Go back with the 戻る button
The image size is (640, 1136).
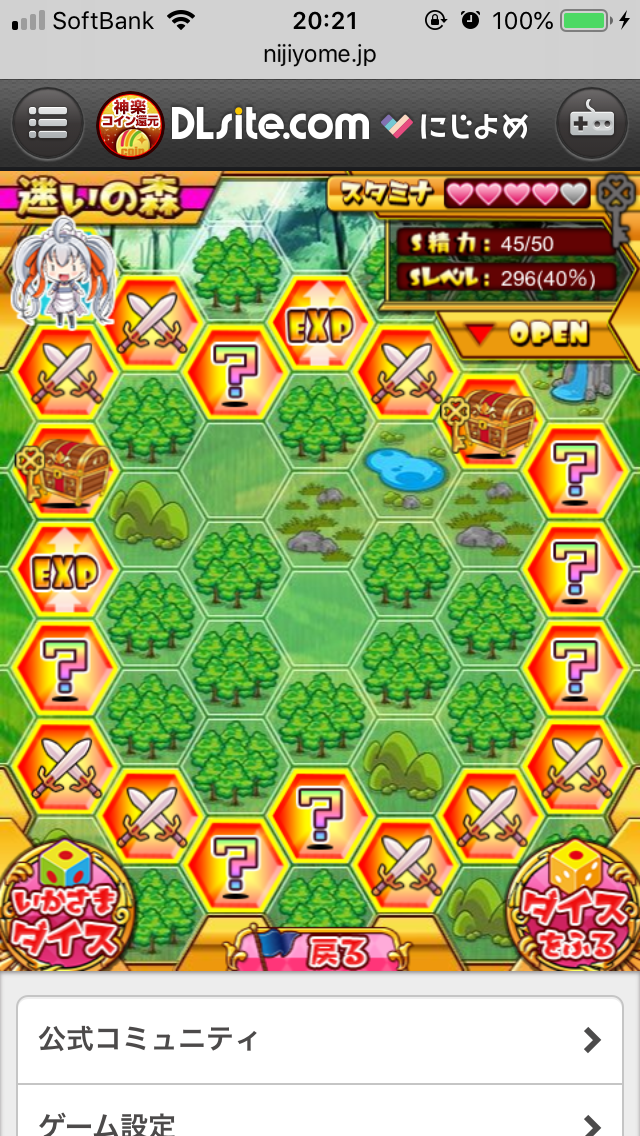tap(322, 951)
